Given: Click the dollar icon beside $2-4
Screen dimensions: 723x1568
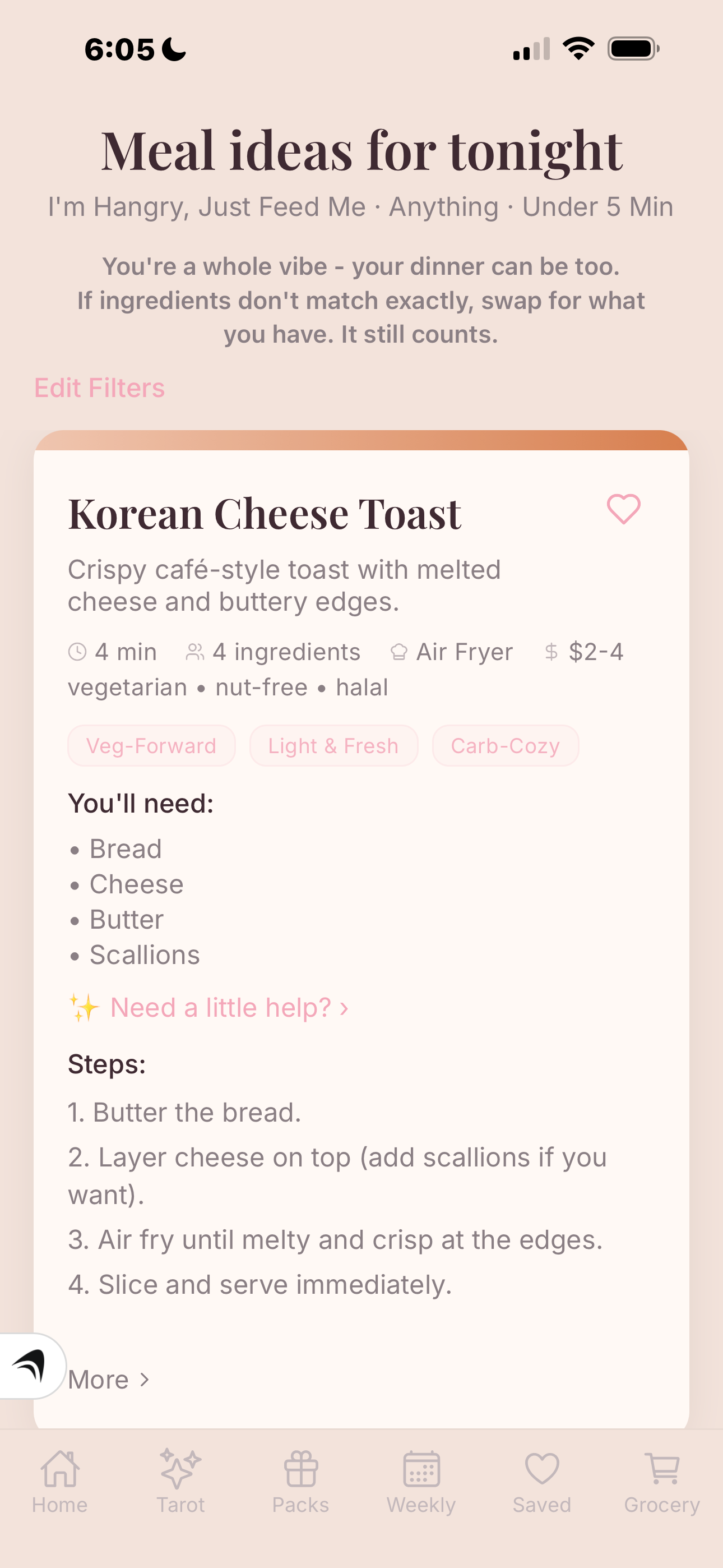Looking at the screenshot, I should click(x=551, y=651).
